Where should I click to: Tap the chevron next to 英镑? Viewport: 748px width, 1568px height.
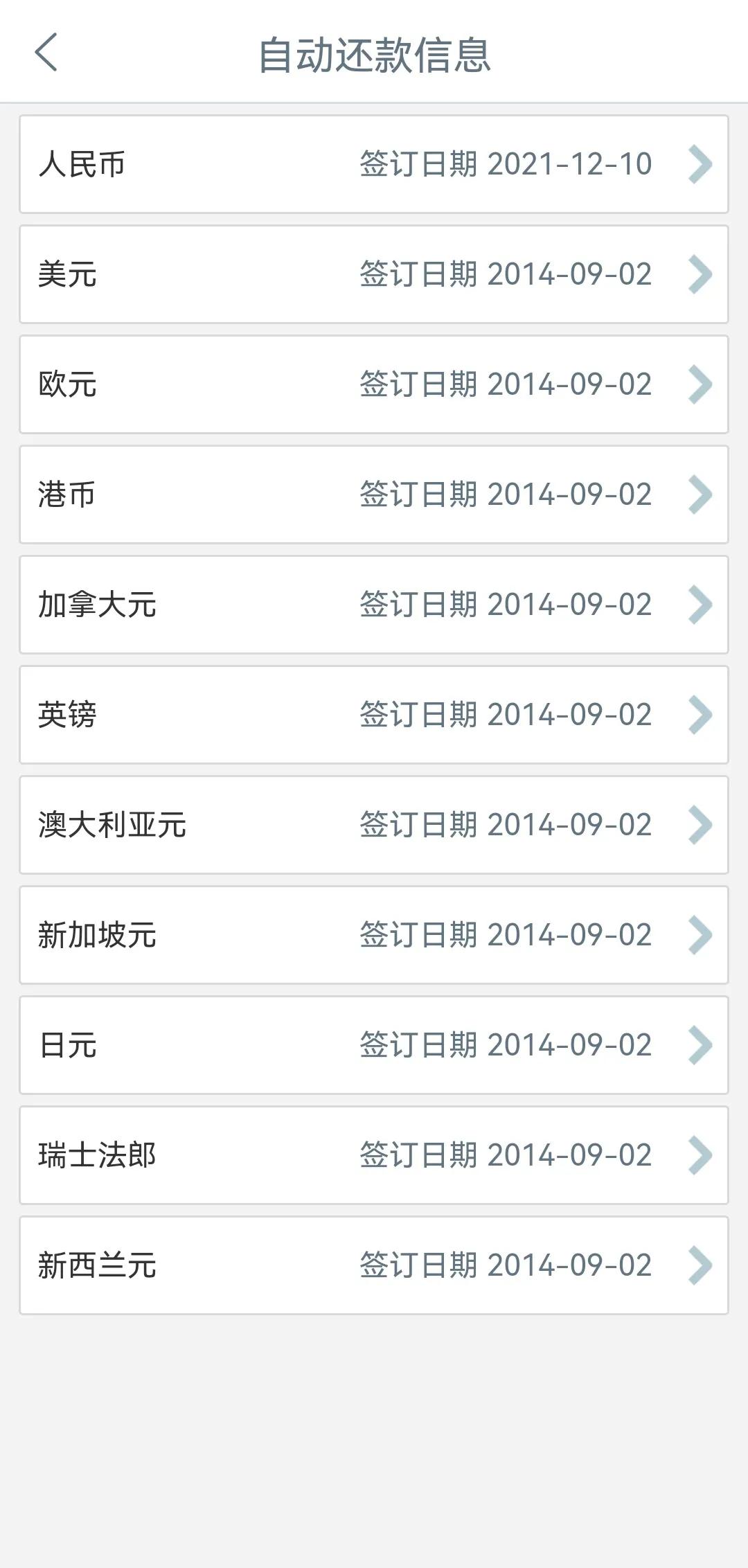point(702,715)
